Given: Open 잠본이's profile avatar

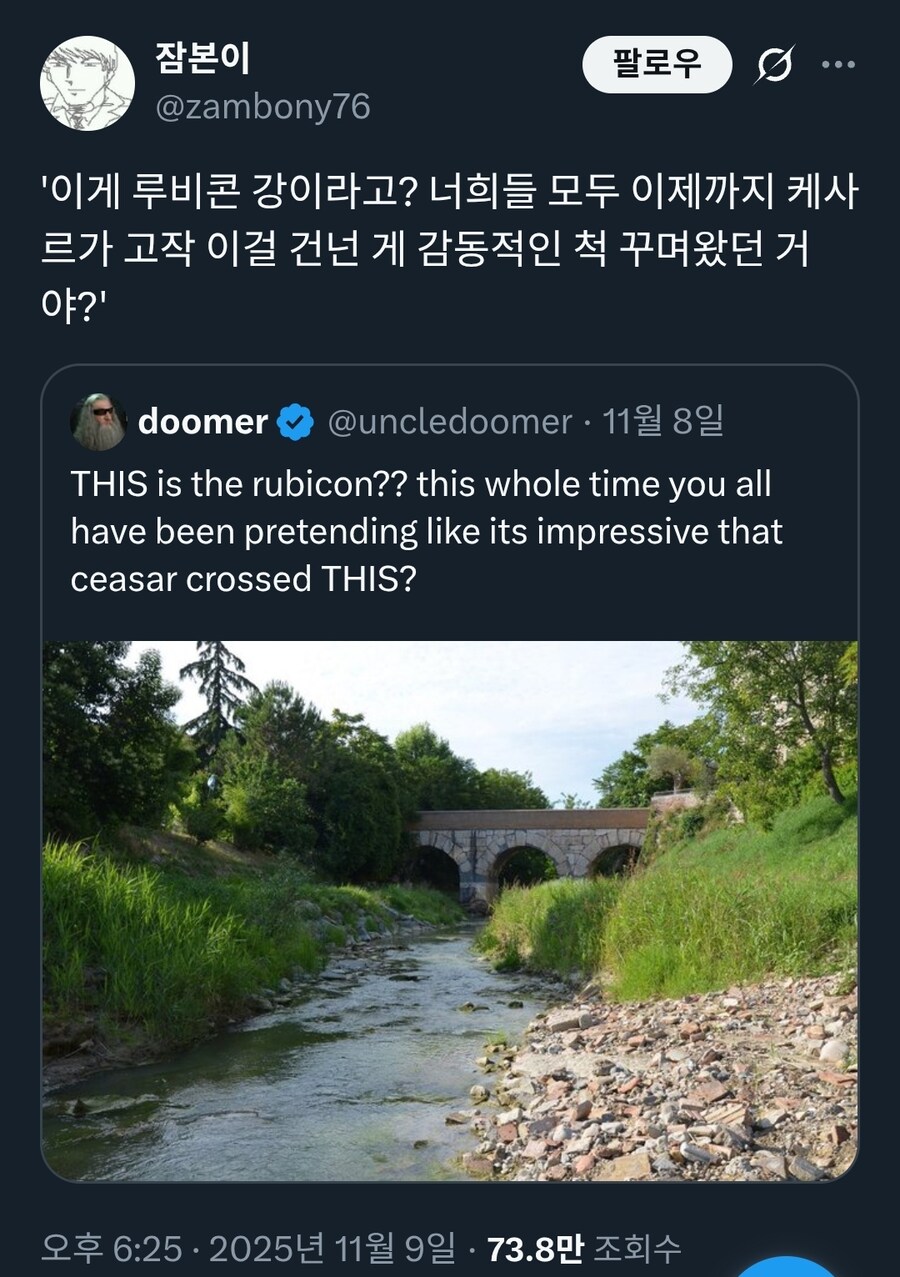Looking at the screenshot, I should click(85, 80).
